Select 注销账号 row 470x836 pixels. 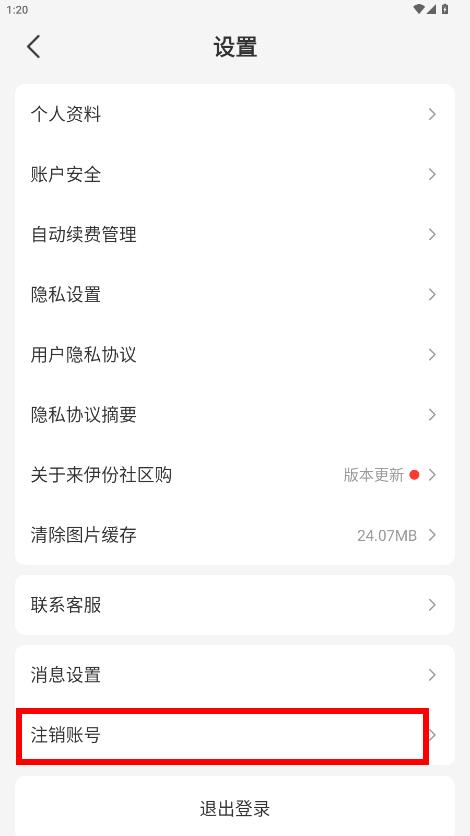point(234,735)
